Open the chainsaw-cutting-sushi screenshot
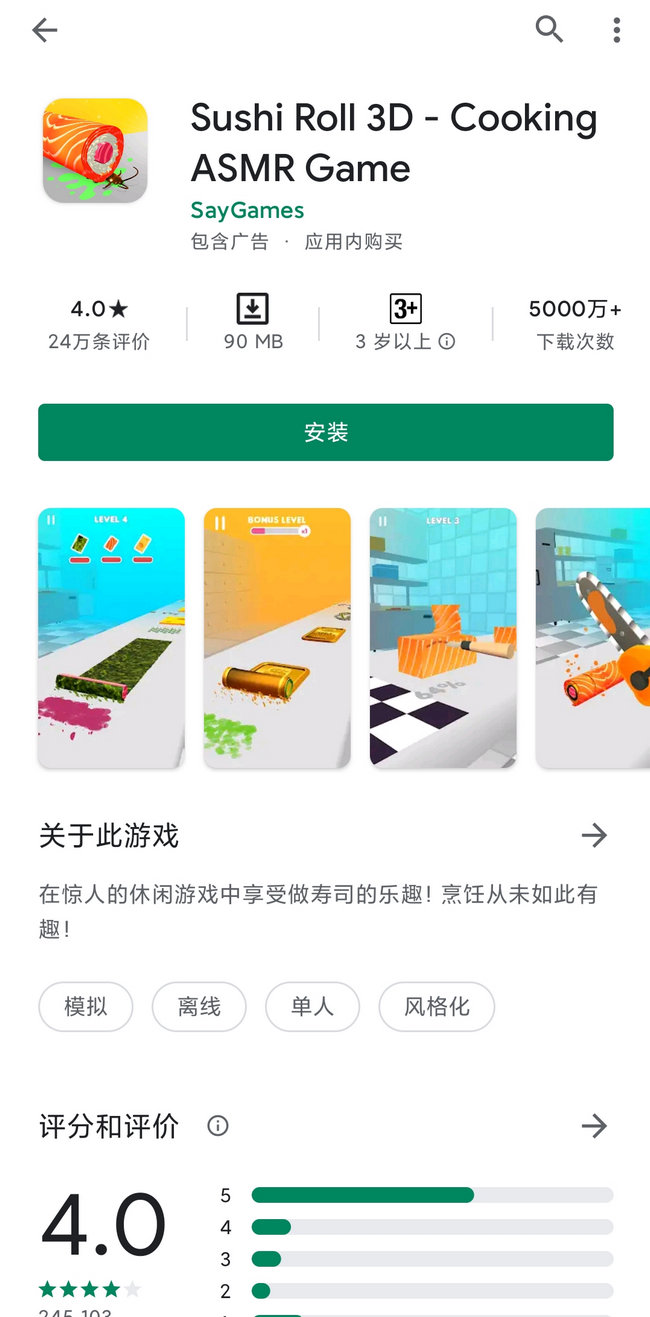The width and height of the screenshot is (650, 1317). point(593,638)
